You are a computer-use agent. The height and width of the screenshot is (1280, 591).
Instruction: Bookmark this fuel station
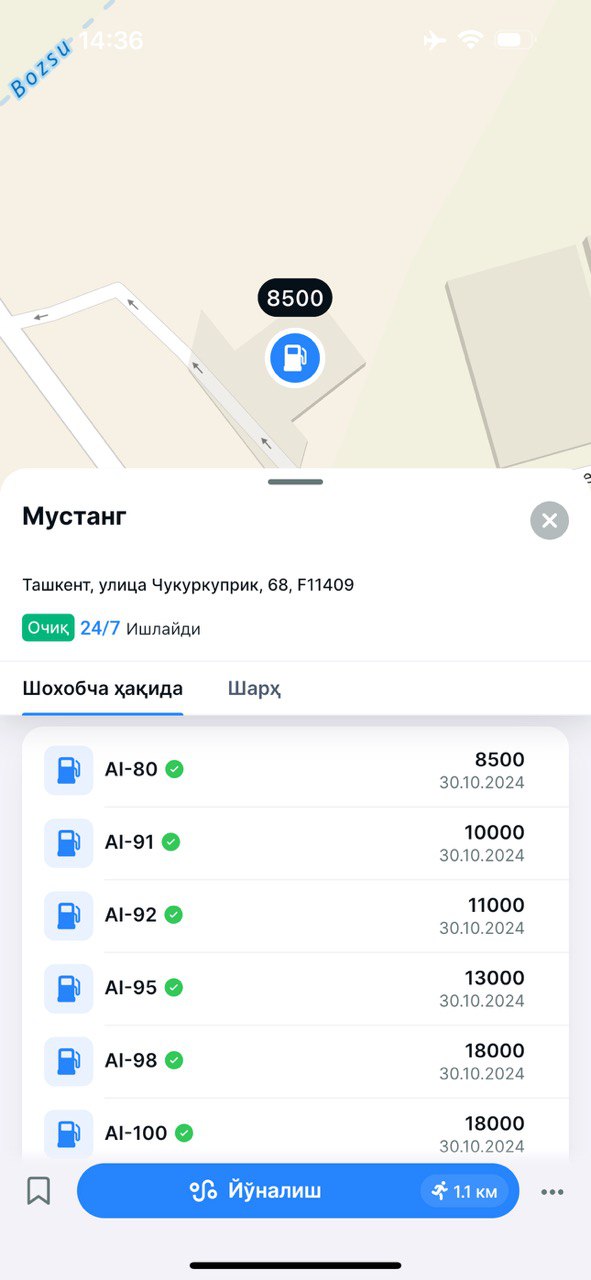click(38, 1191)
